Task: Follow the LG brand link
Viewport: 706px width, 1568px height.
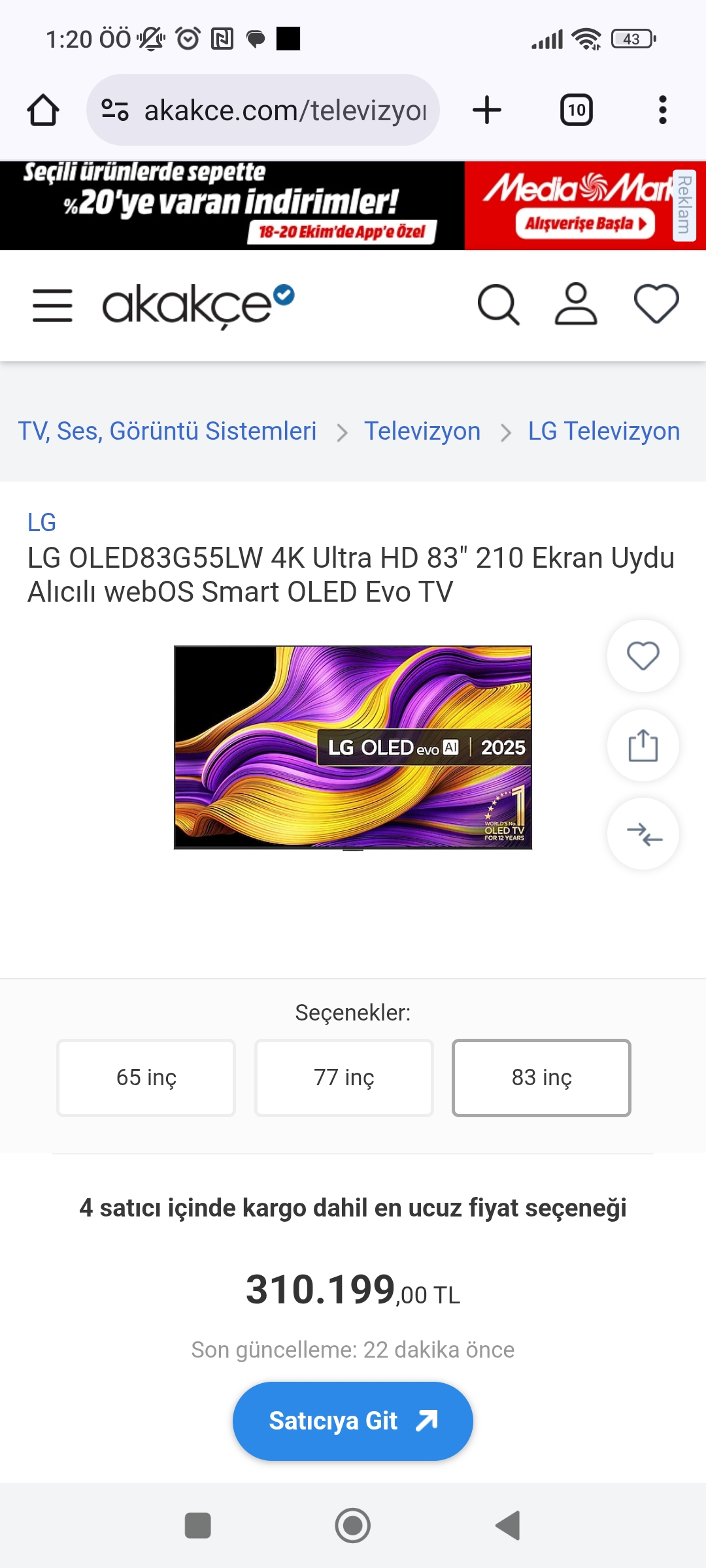Action: point(42,523)
